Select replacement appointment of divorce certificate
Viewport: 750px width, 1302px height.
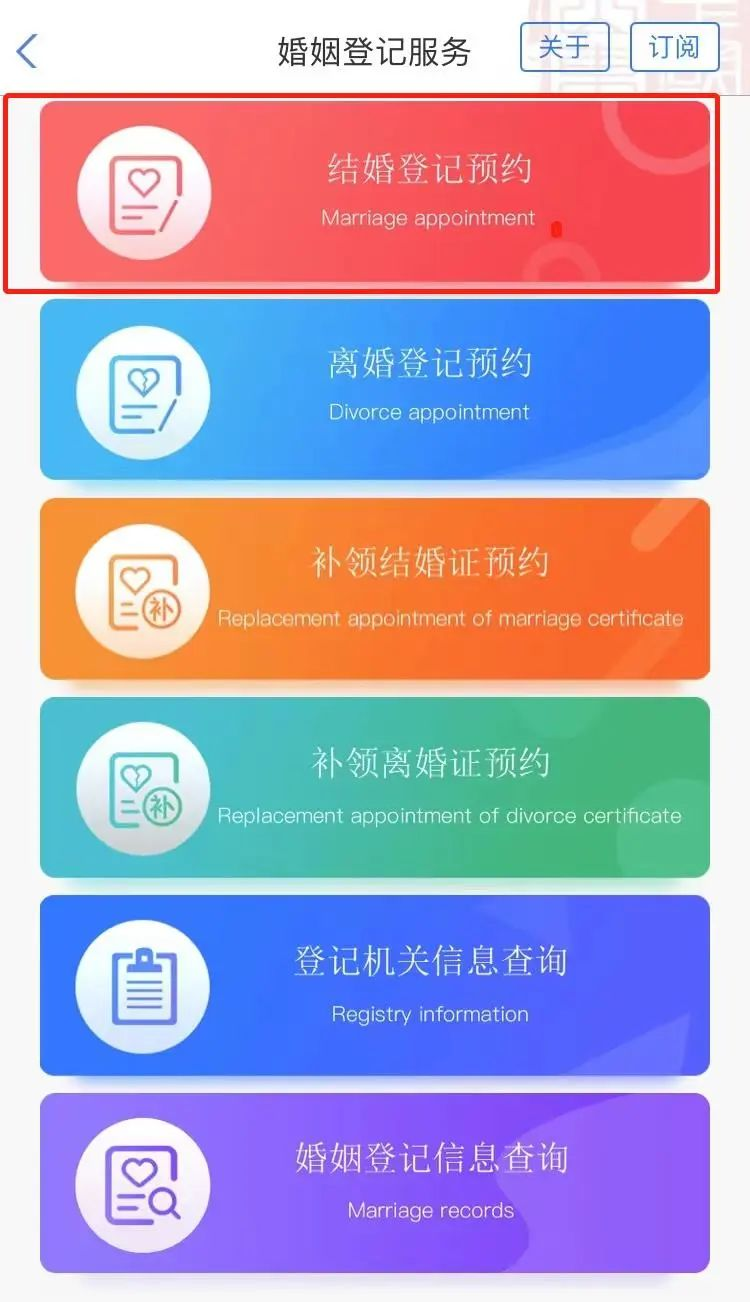[x=375, y=787]
